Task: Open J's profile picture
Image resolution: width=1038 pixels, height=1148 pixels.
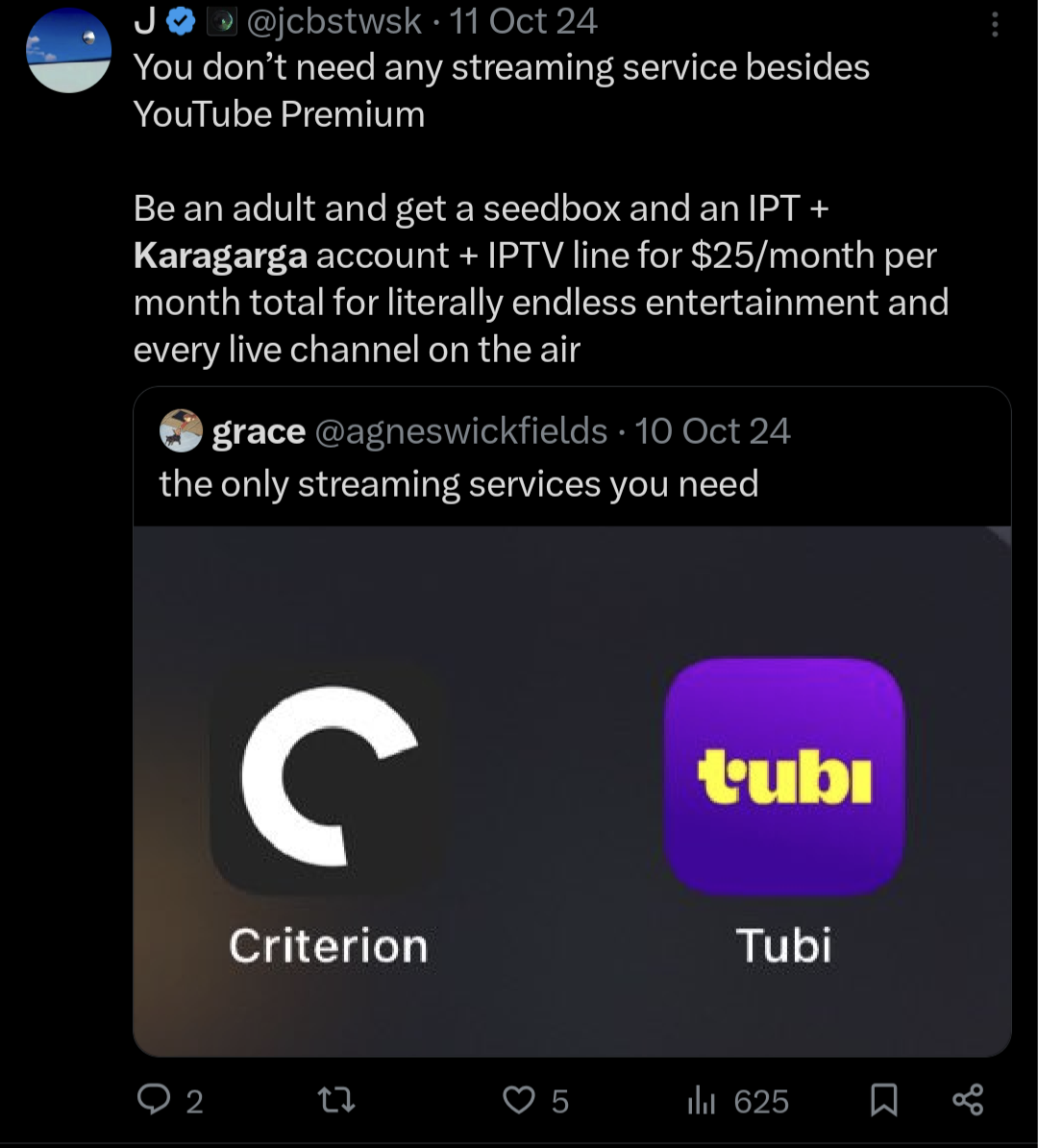Action: [x=68, y=51]
